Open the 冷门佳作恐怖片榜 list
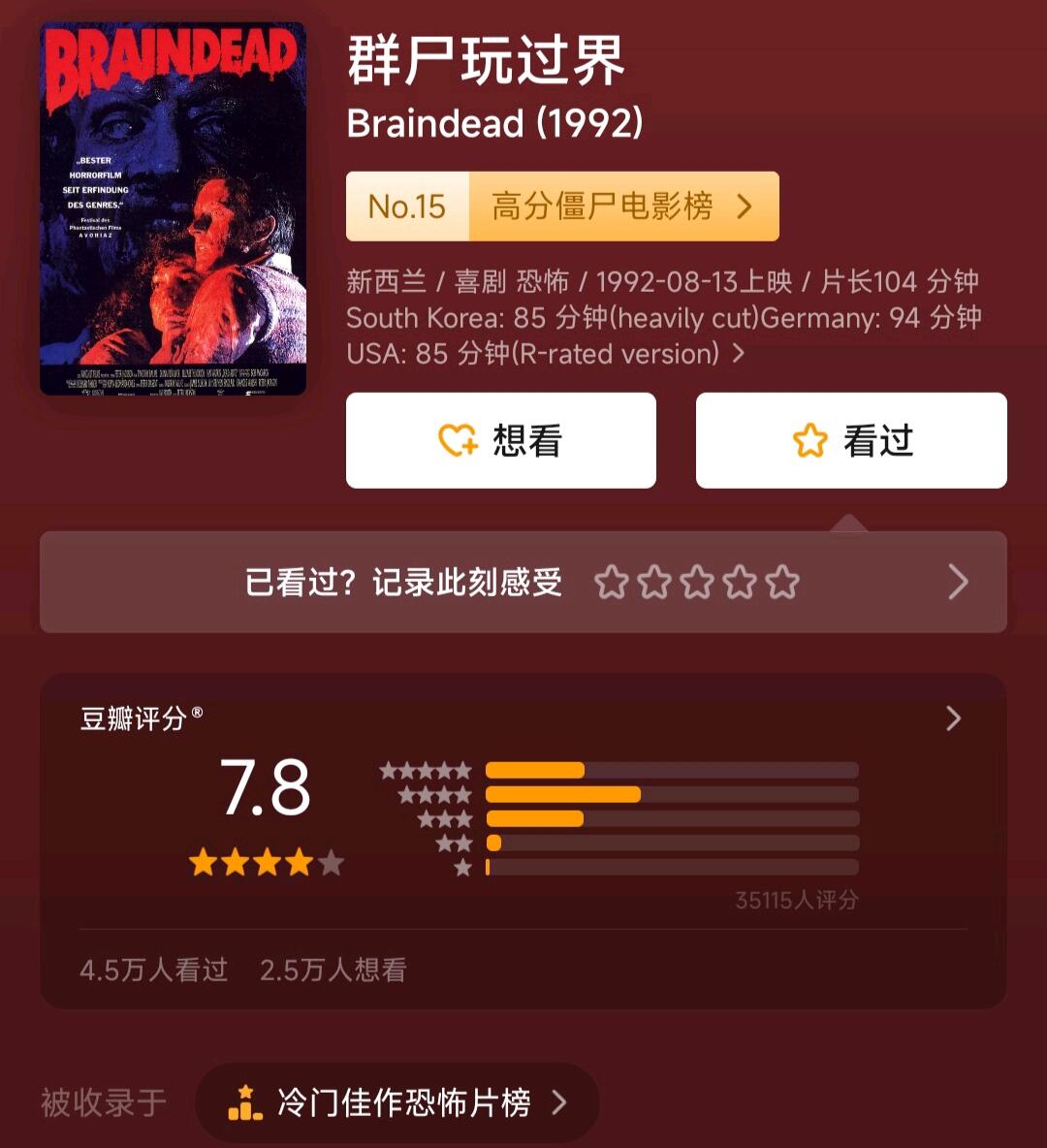The height and width of the screenshot is (1148, 1047). click(397, 1101)
